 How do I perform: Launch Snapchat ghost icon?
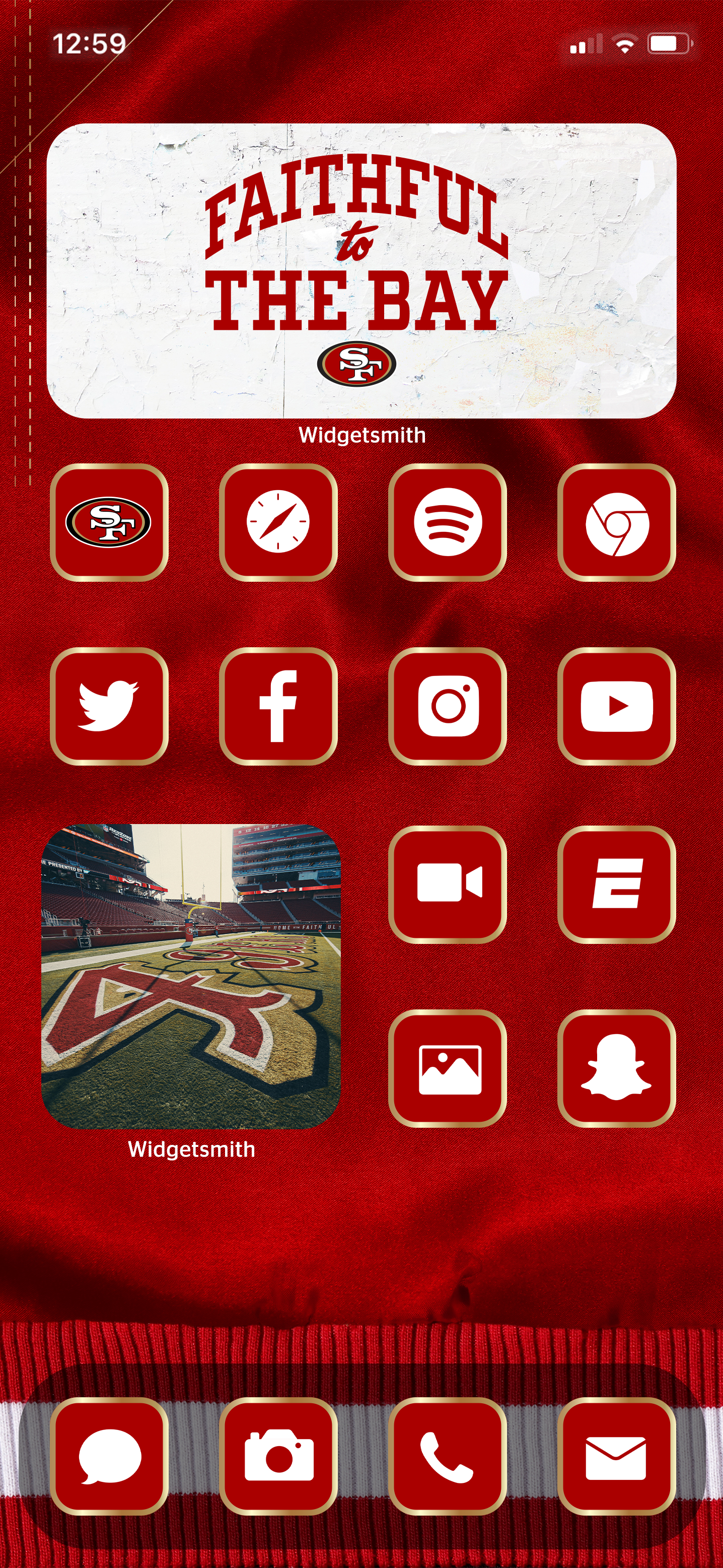[x=616, y=1068]
